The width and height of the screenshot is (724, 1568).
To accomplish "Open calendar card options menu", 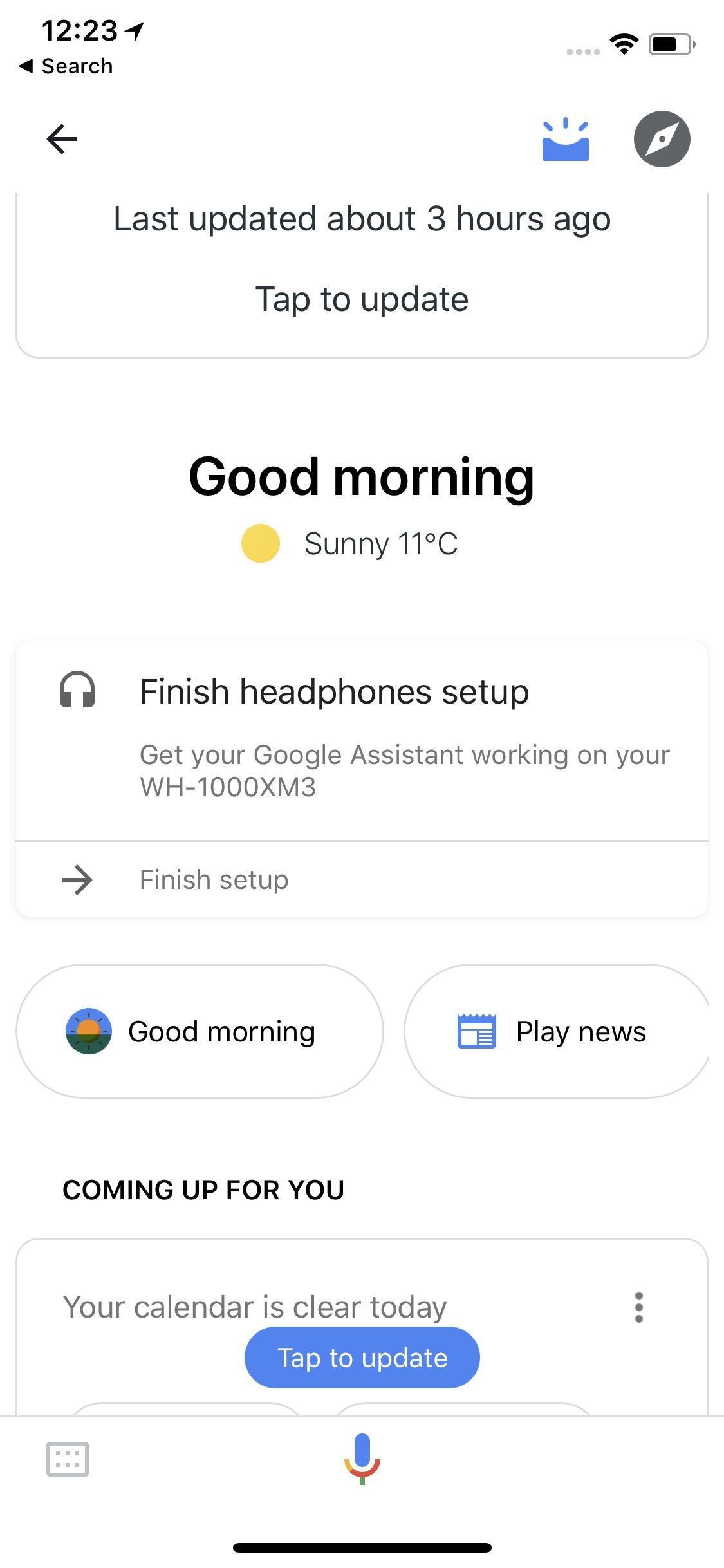I will pyautogui.click(x=638, y=1307).
